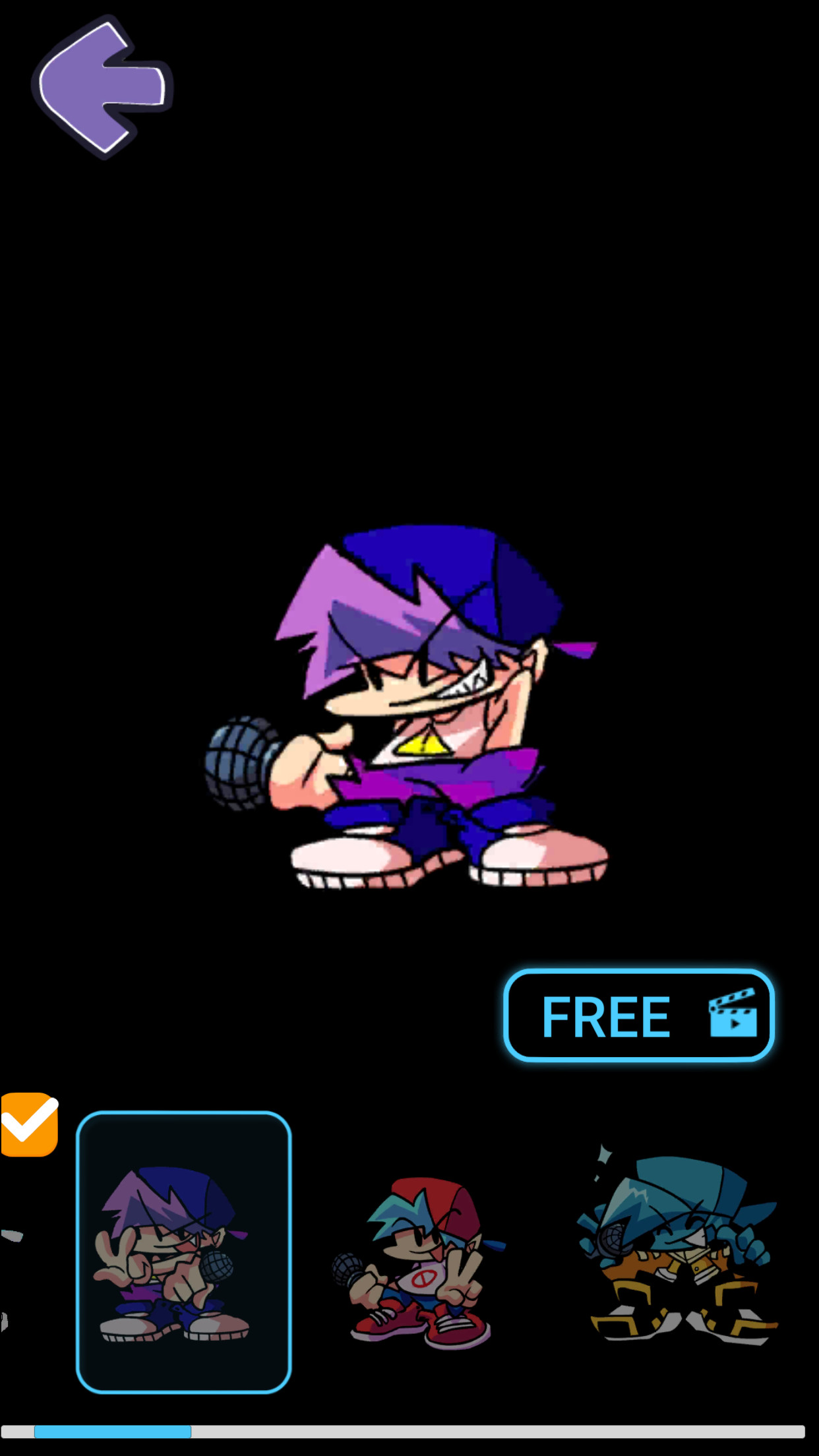Unlock the skin with the FREE video button
819x1456 pixels.
point(638,1016)
